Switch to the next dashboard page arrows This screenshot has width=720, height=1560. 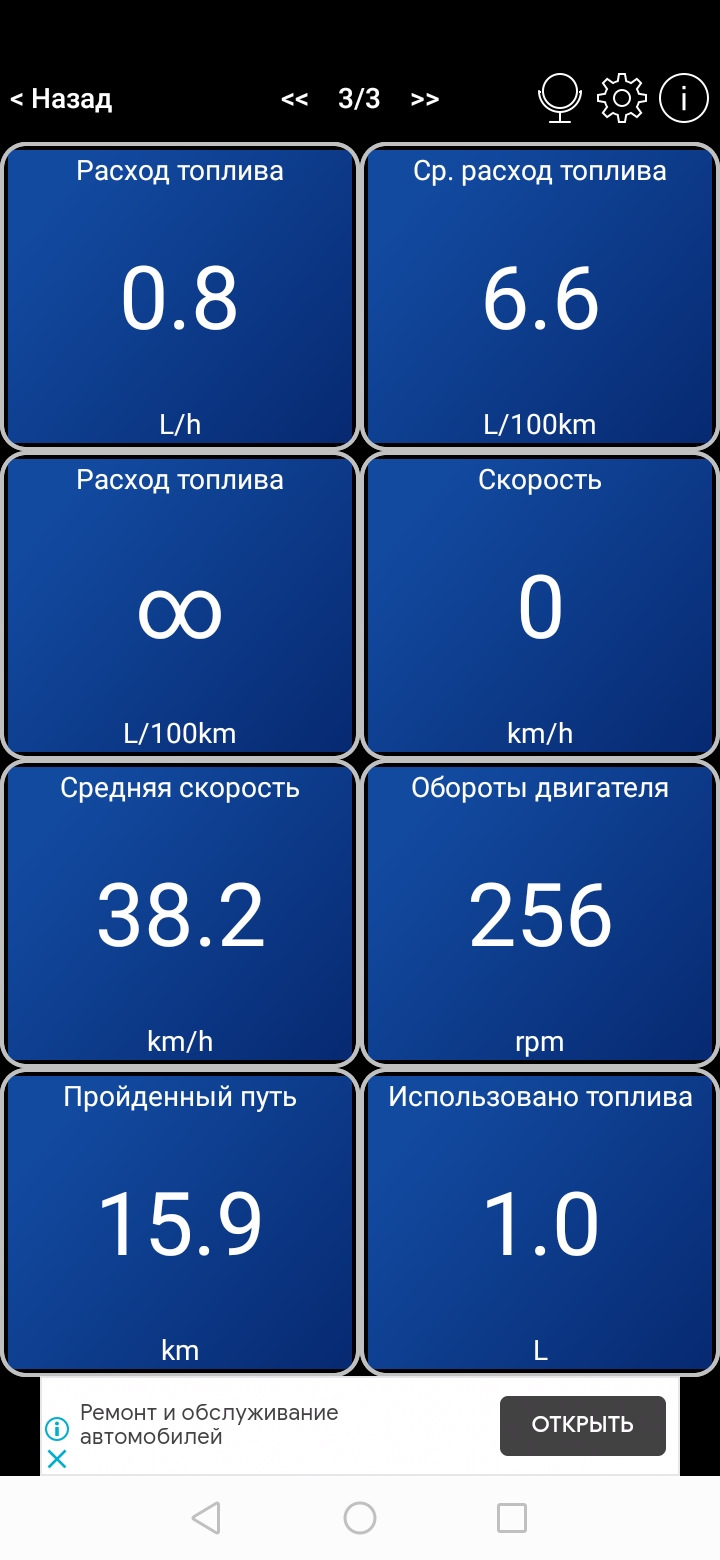point(425,99)
